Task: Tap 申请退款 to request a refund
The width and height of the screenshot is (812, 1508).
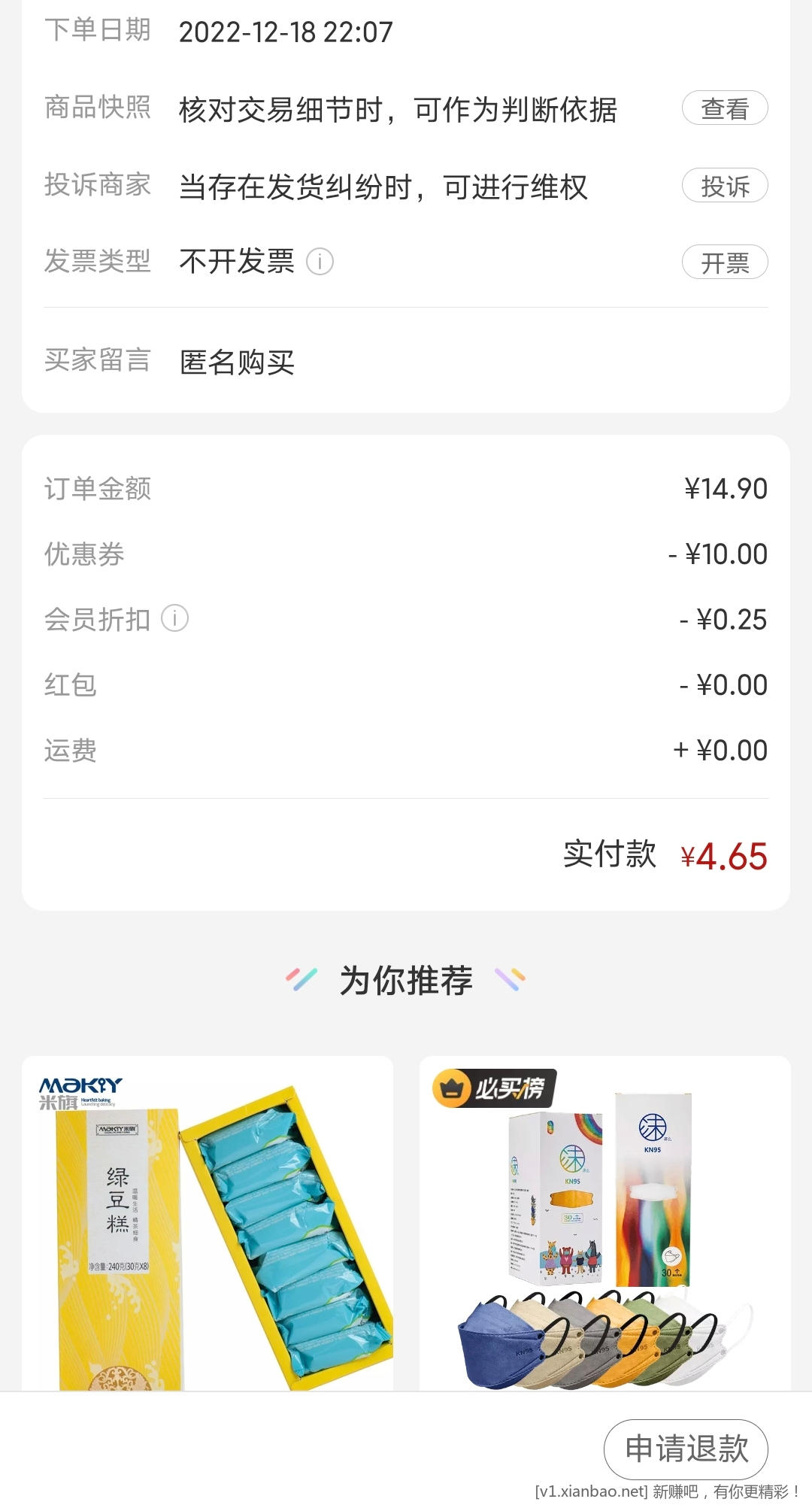Action: point(686,1449)
